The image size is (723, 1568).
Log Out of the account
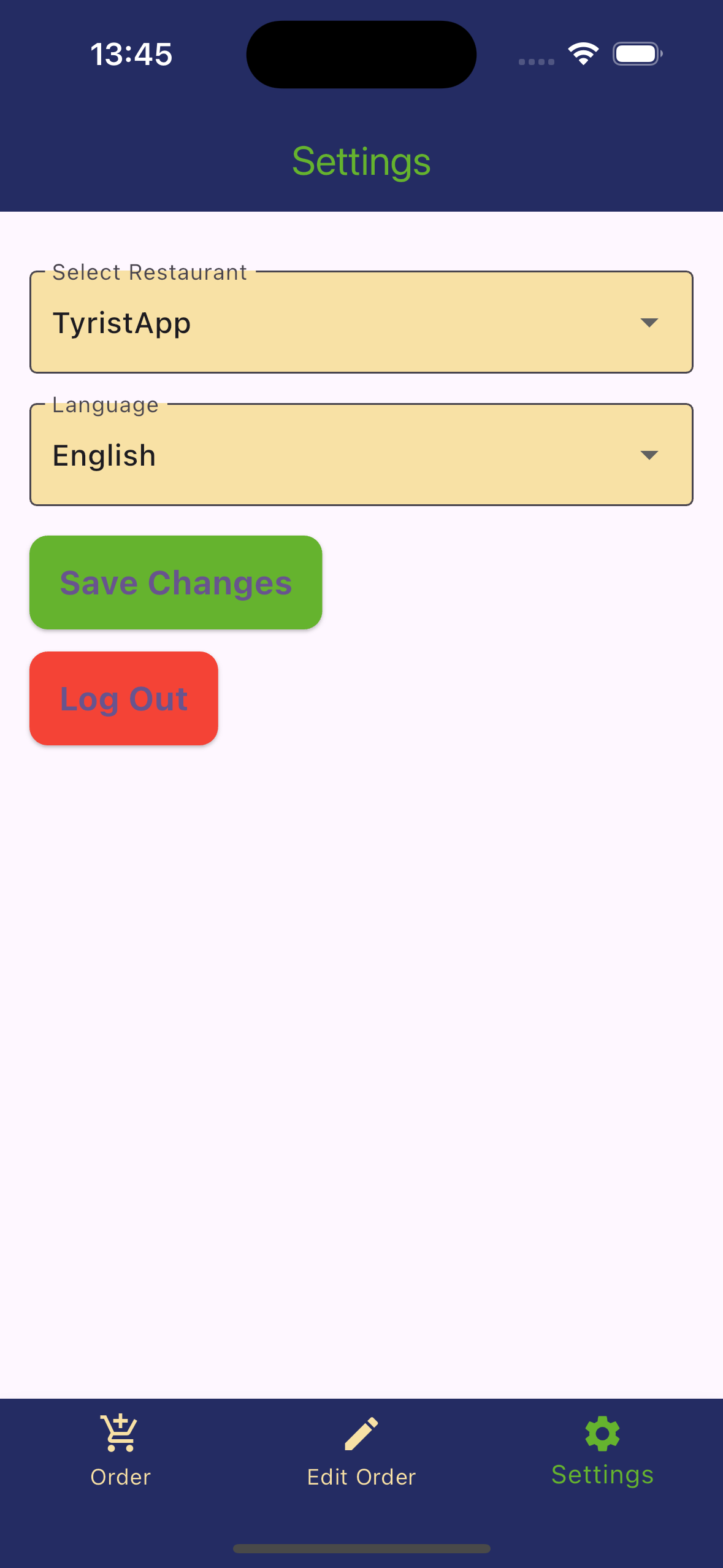point(124,699)
